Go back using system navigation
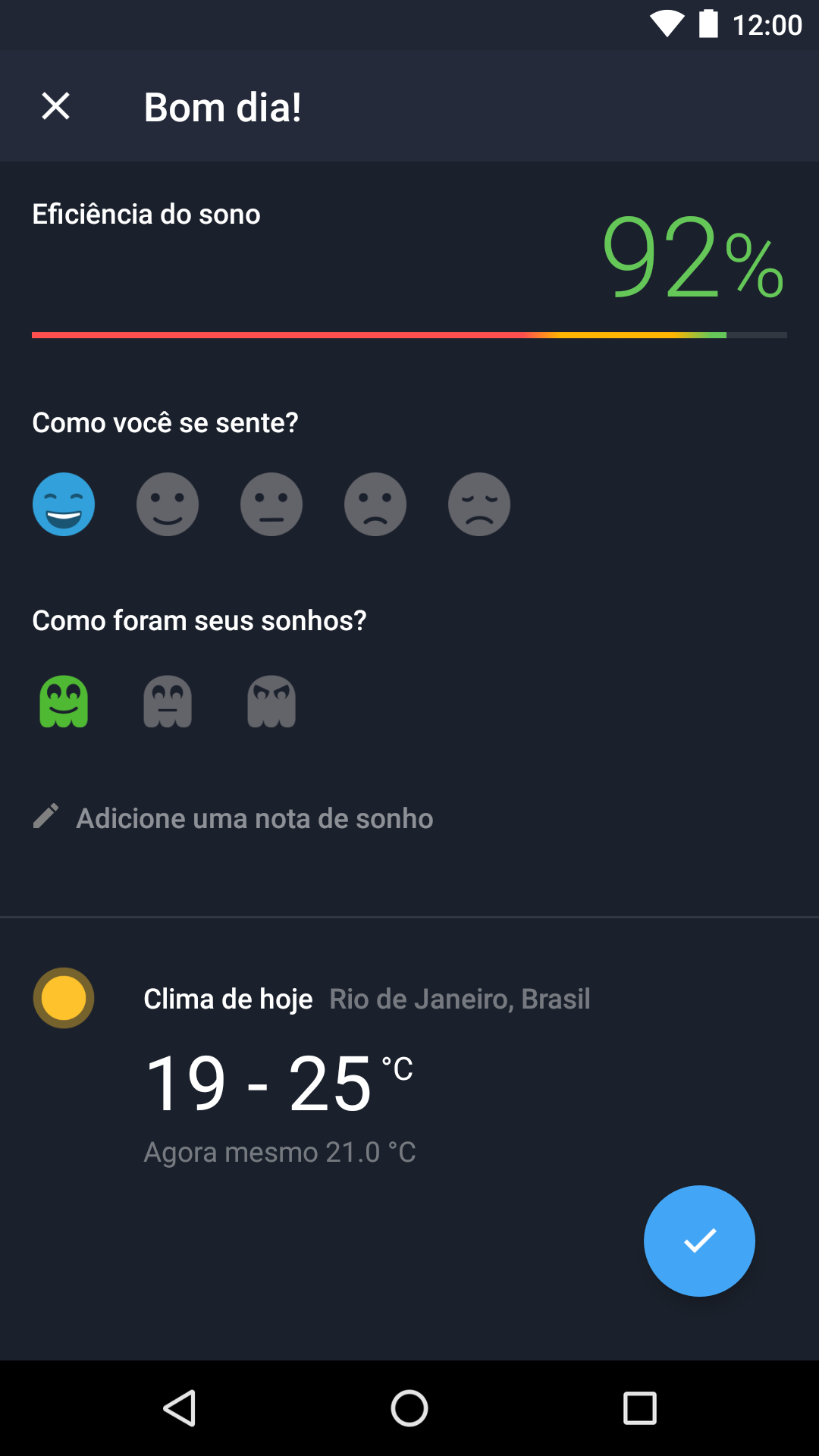The height and width of the screenshot is (1456, 819). point(180,1408)
